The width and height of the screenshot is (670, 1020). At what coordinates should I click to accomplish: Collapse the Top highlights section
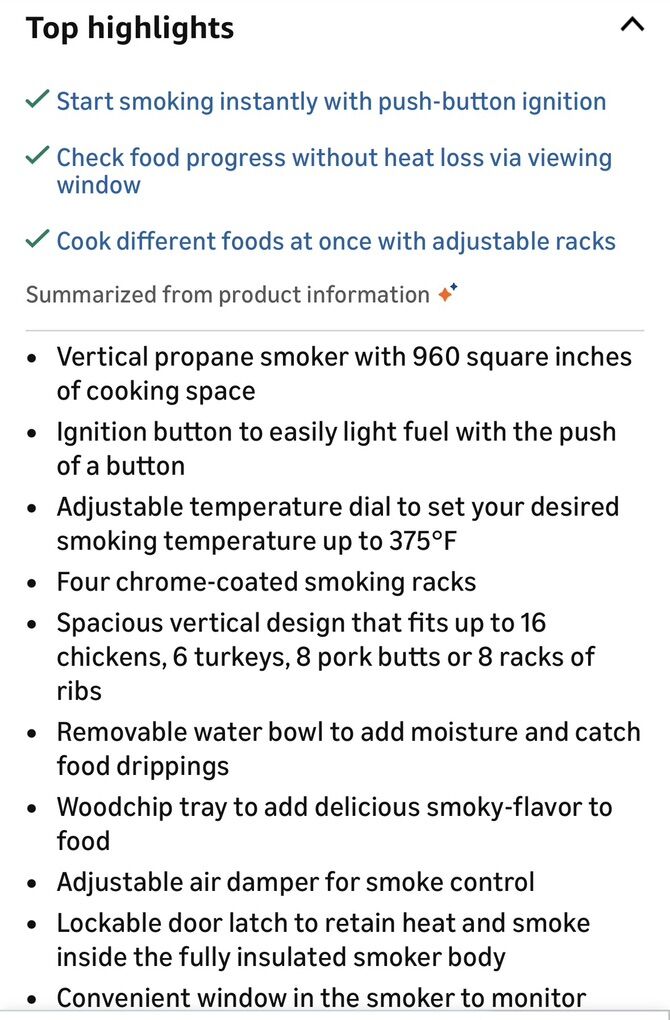(x=632, y=26)
